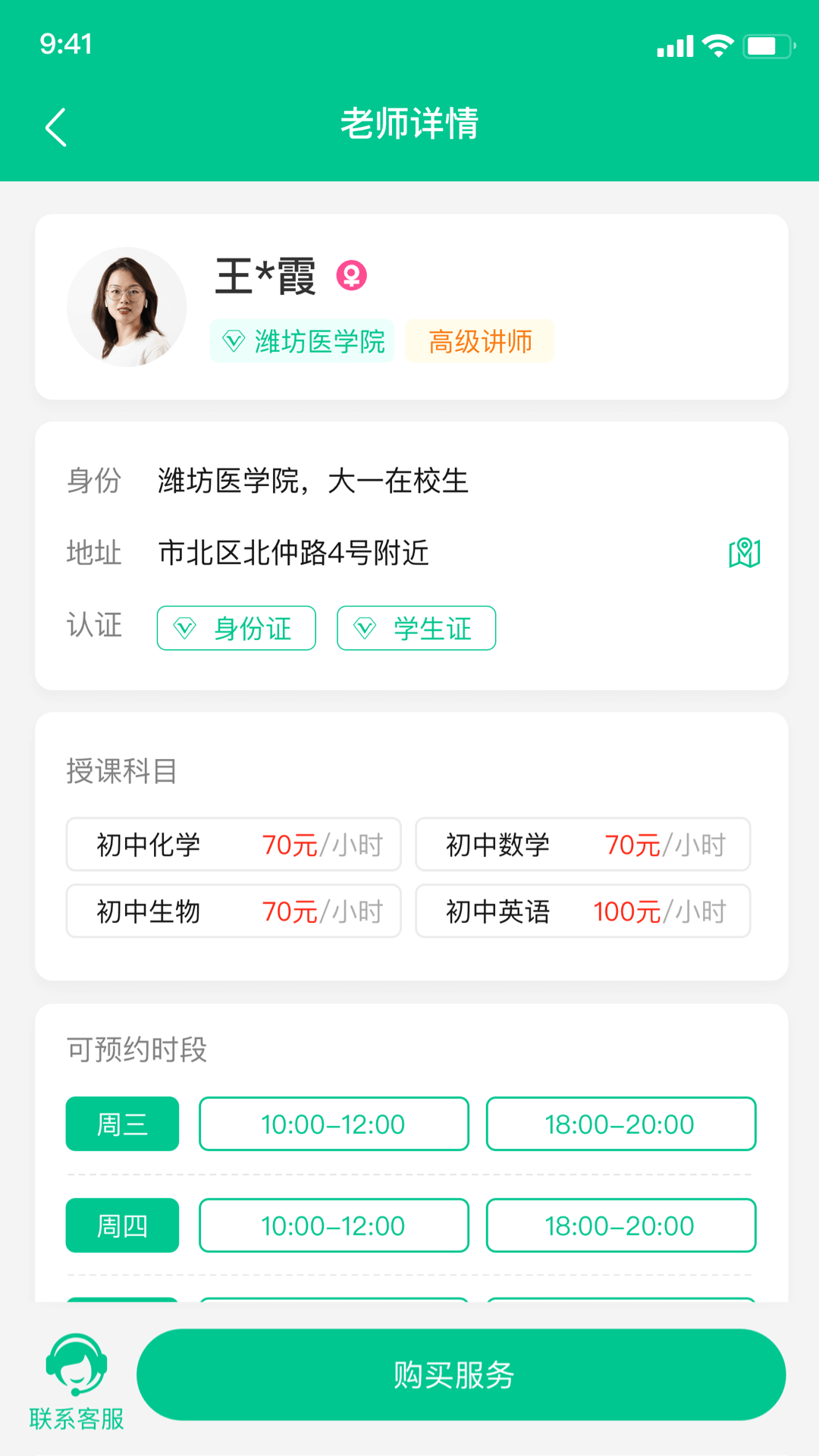The image size is (819, 1456).
Task: Select the 初中英语 100元 subject item
Action: click(x=582, y=912)
